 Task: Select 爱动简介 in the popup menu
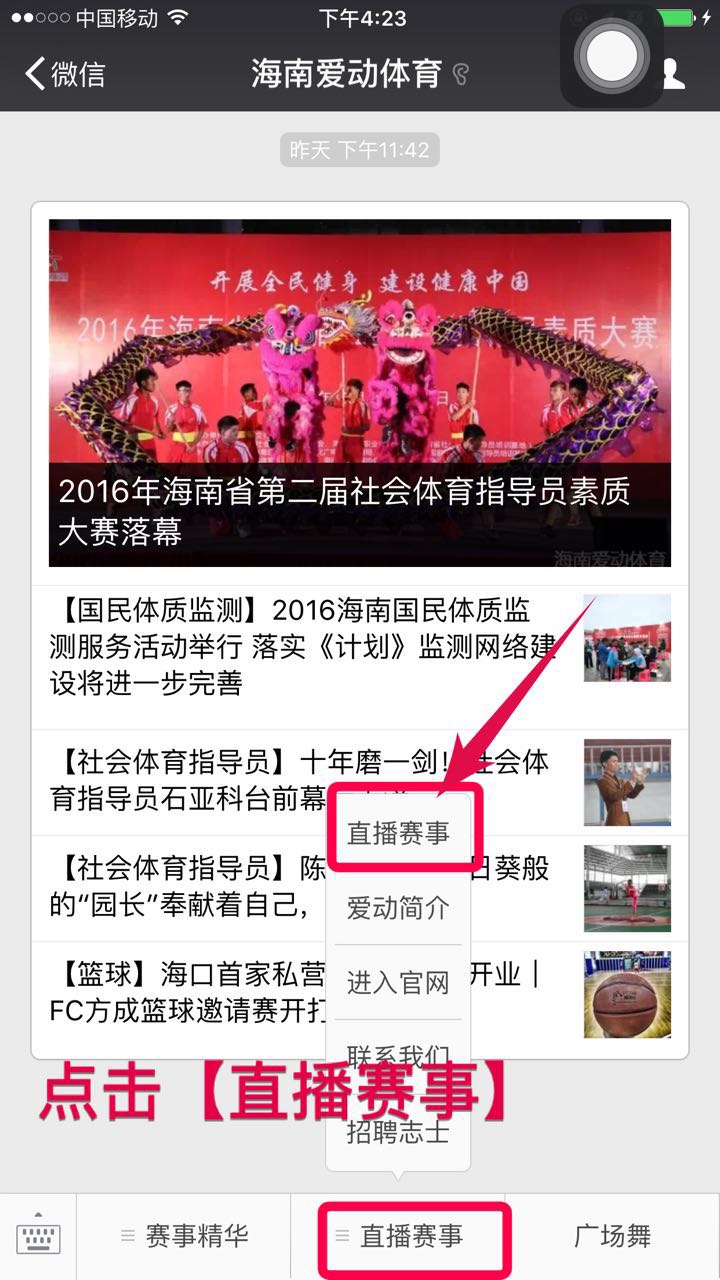pyautogui.click(x=398, y=908)
